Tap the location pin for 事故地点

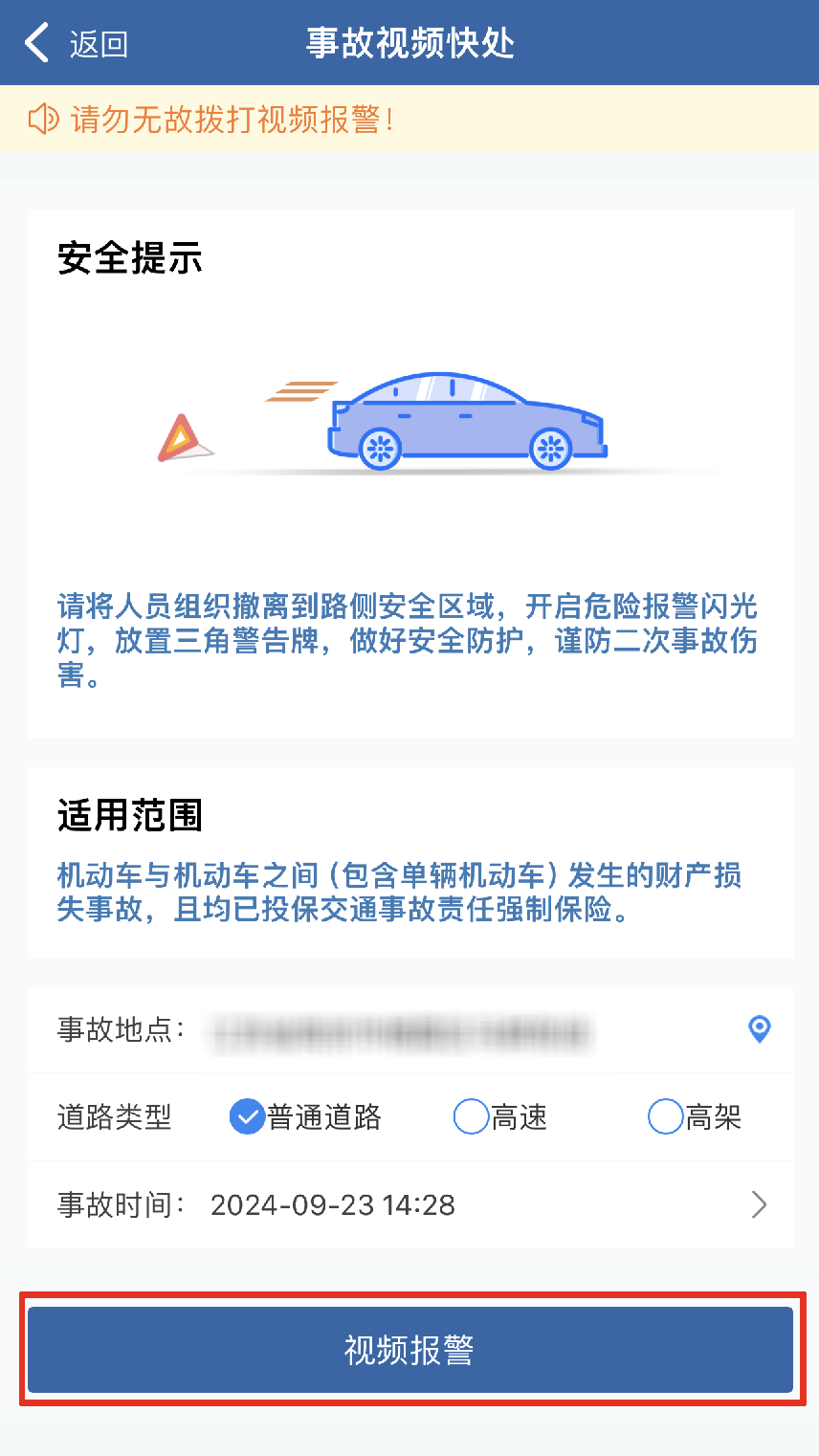(759, 1028)
